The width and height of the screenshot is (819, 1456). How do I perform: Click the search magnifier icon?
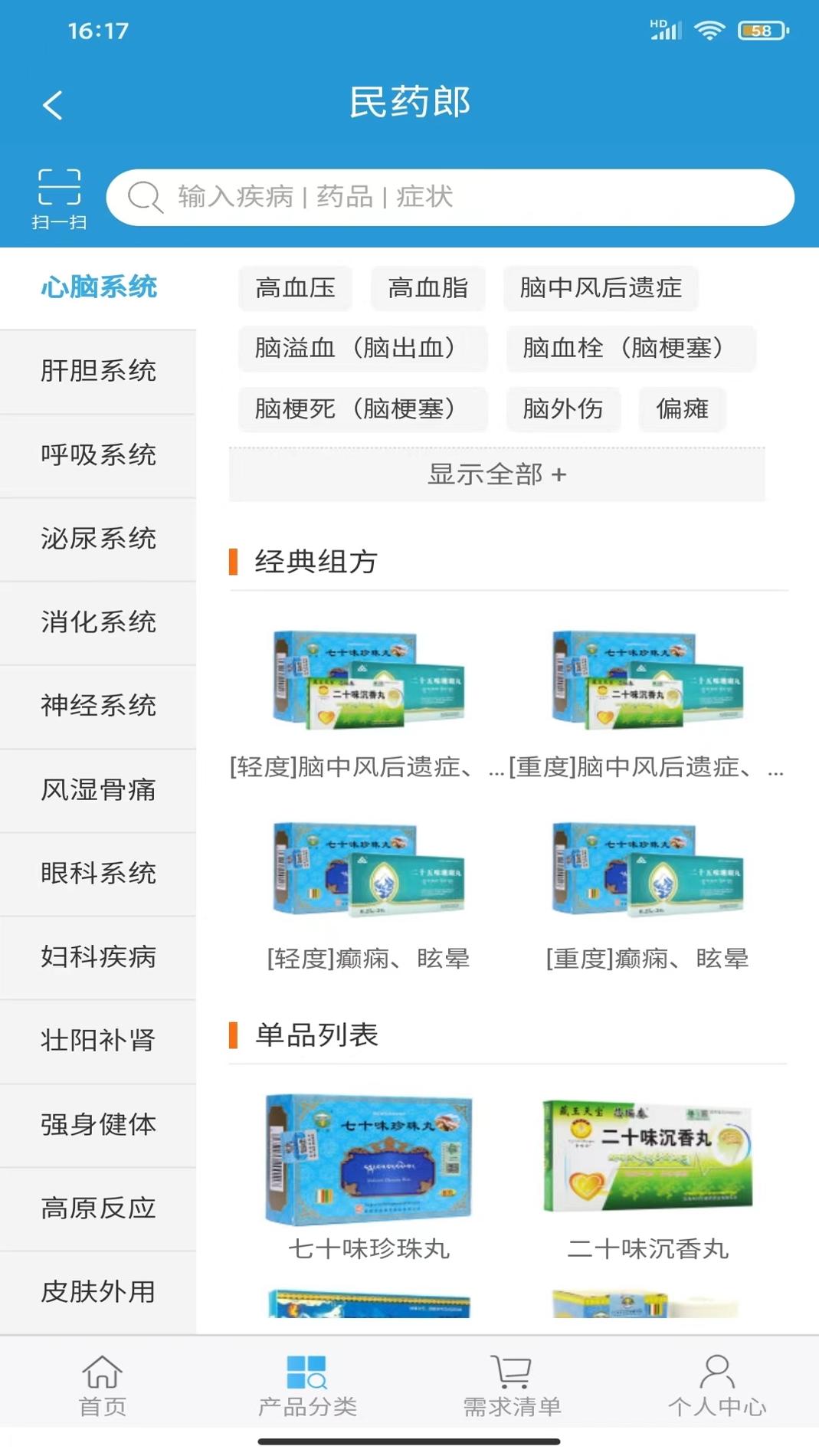point(144,197)
